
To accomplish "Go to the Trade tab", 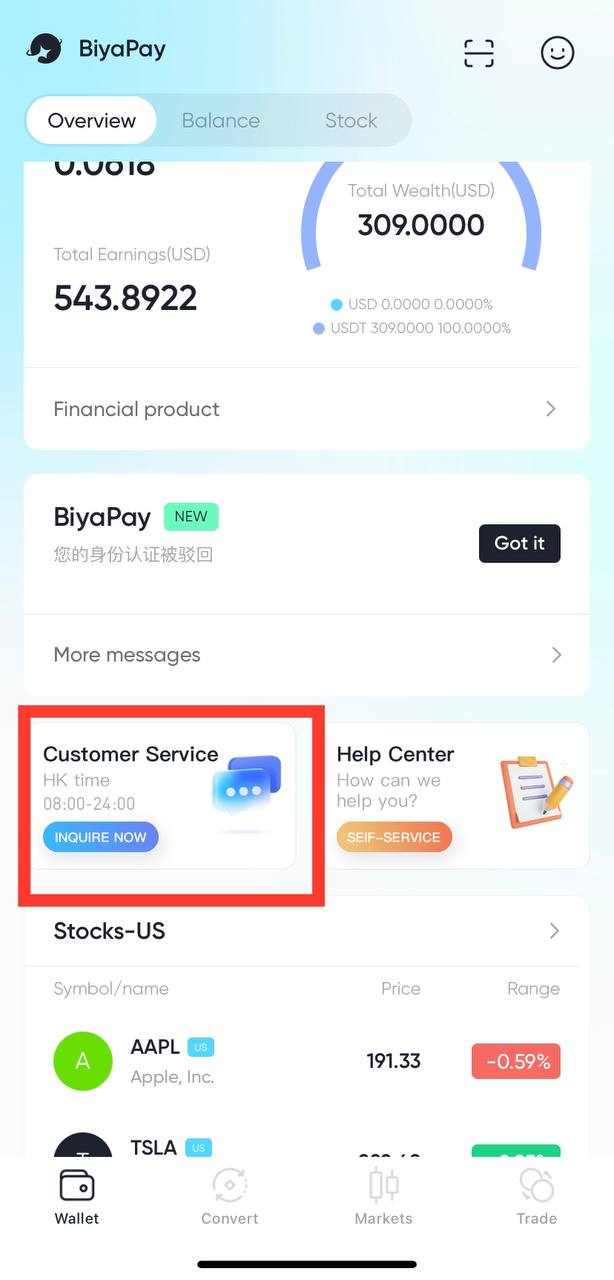I will coord(537,1195).
